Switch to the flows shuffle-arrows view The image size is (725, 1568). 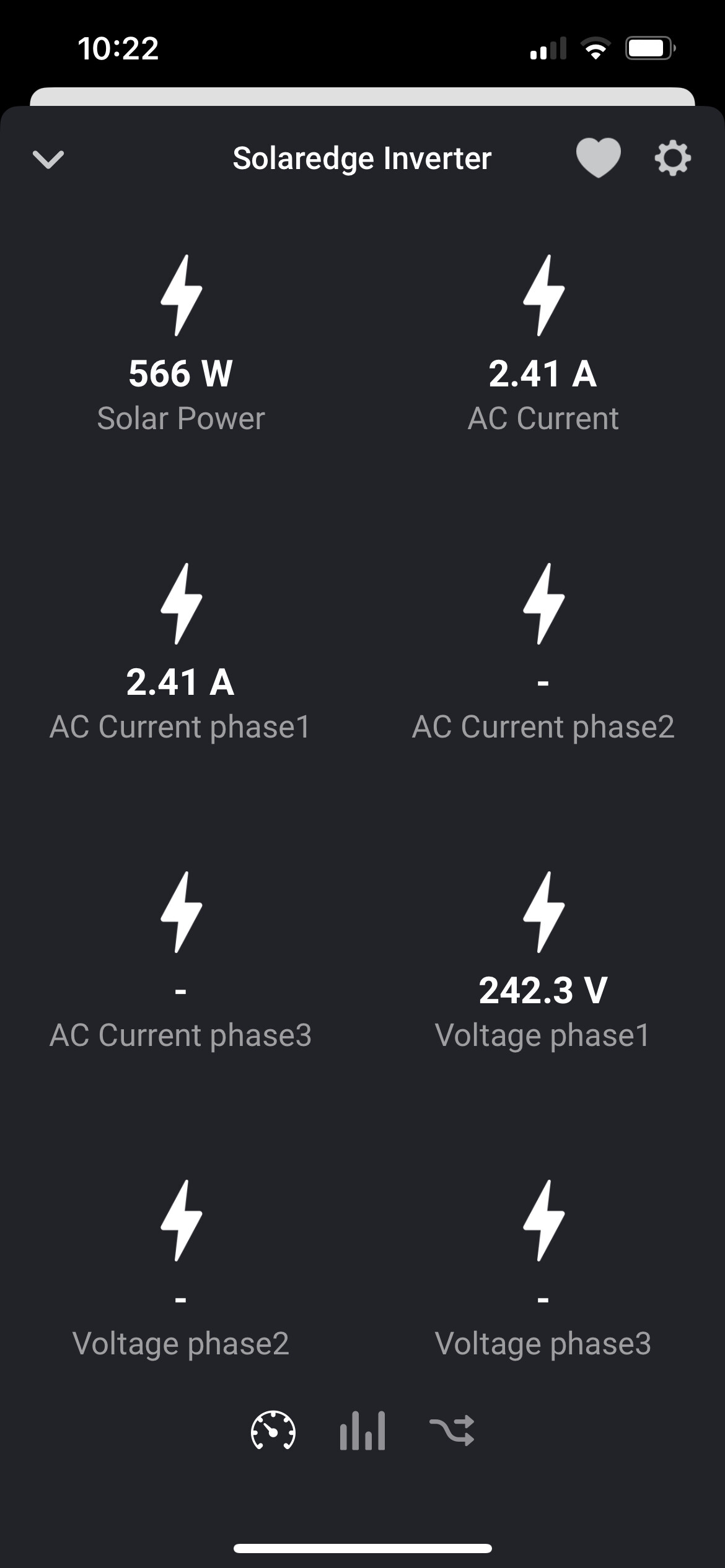pos(452,1431)
